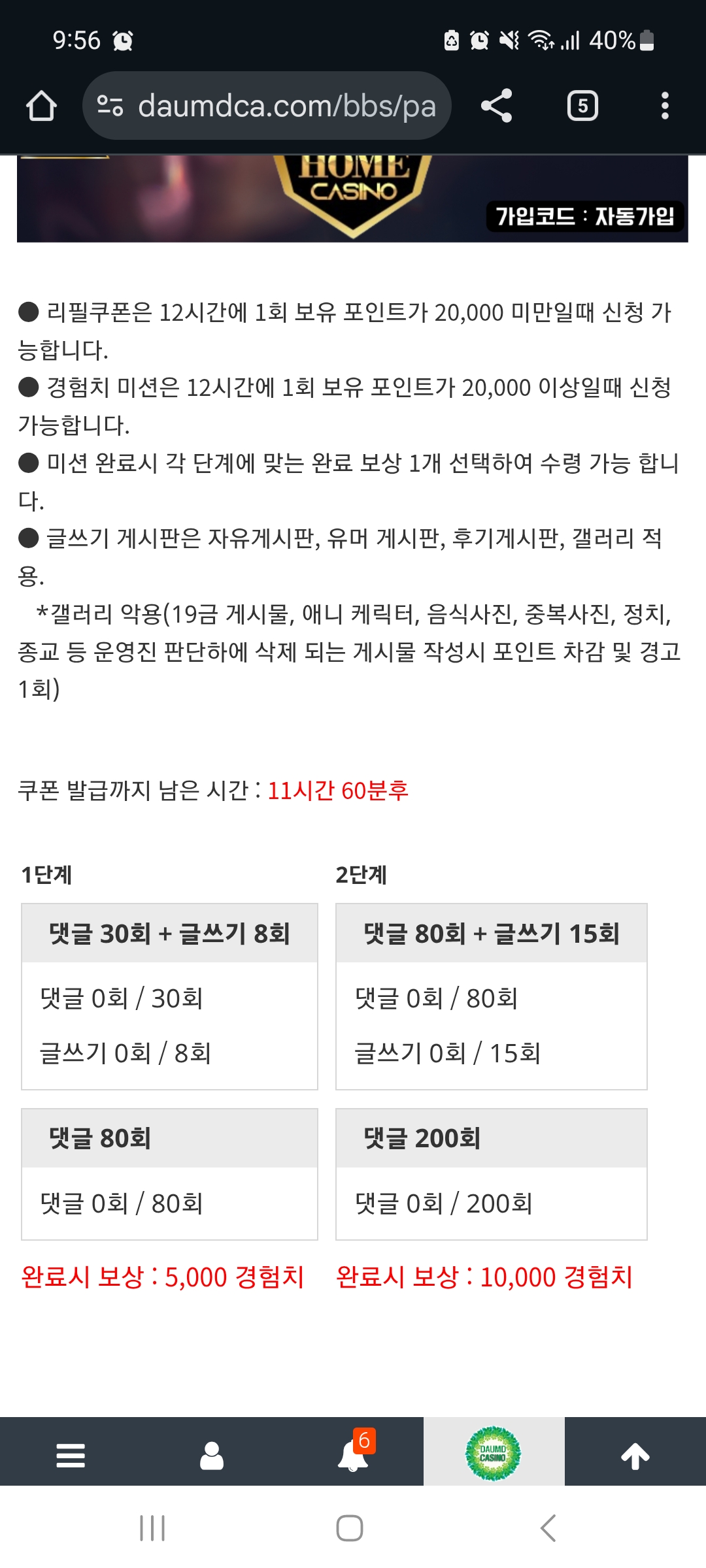Image resolution: width=706 pixels, height=1568 pixels.
Task: Open the profile icon in bottom bar
Action: (212, 1456)
